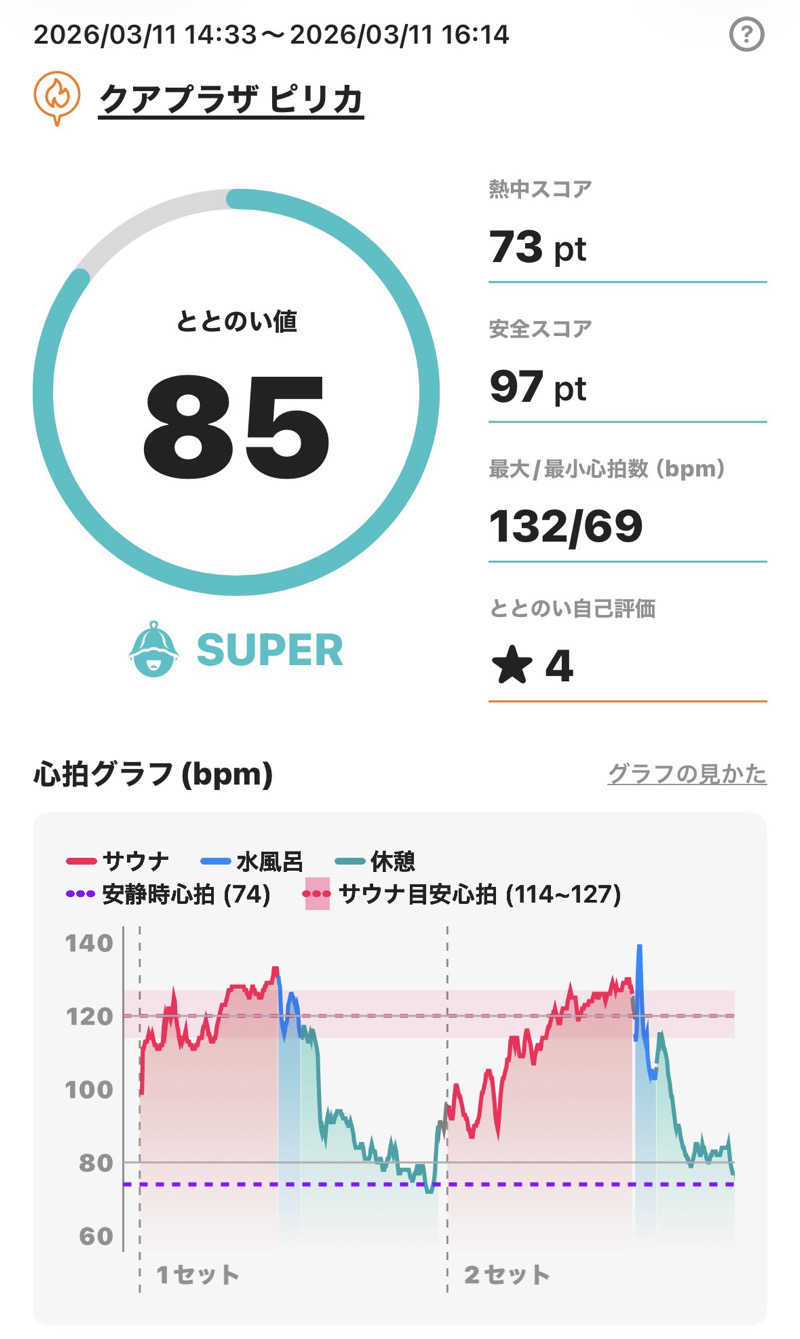Open the グラフの見かた link

(687, 774)
